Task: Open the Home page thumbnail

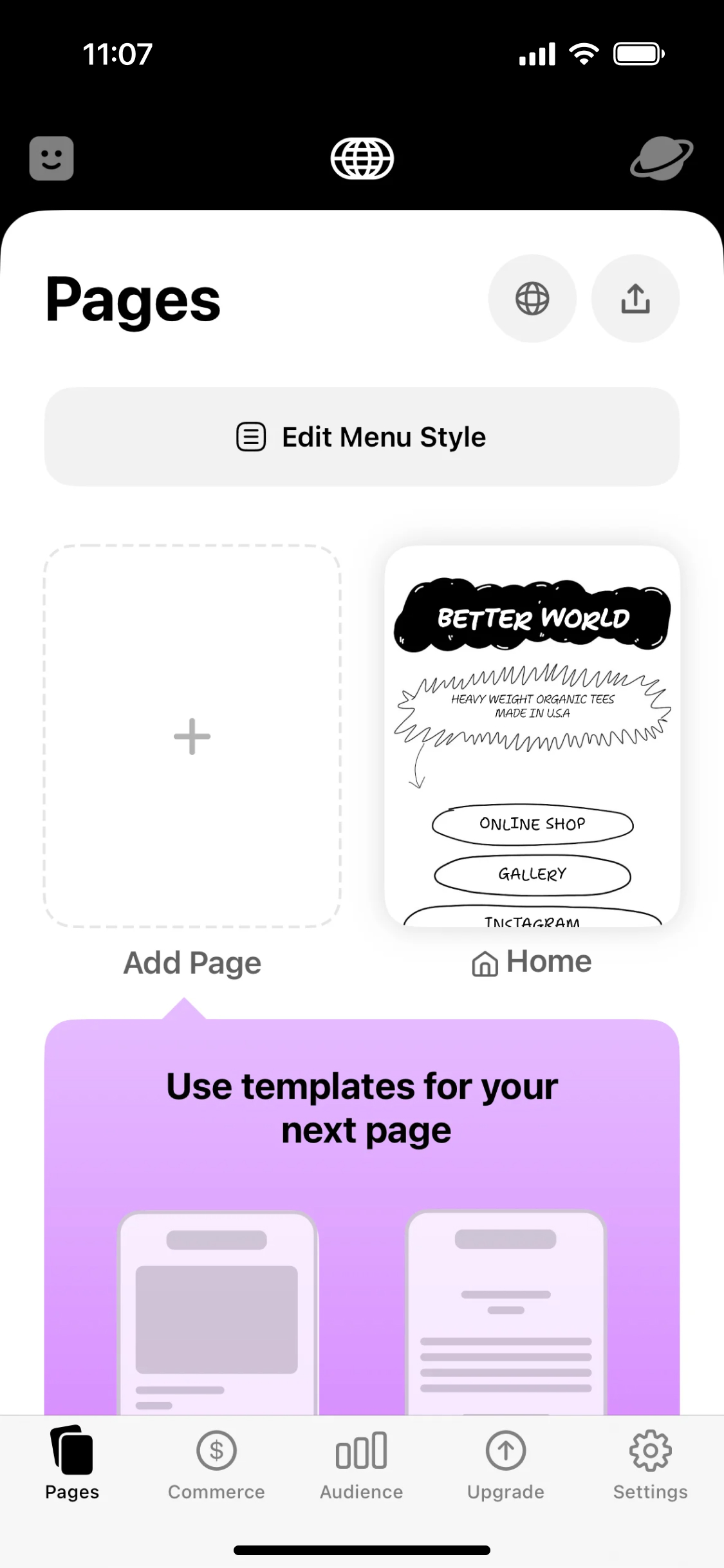Action: click(x=532, y=736)
